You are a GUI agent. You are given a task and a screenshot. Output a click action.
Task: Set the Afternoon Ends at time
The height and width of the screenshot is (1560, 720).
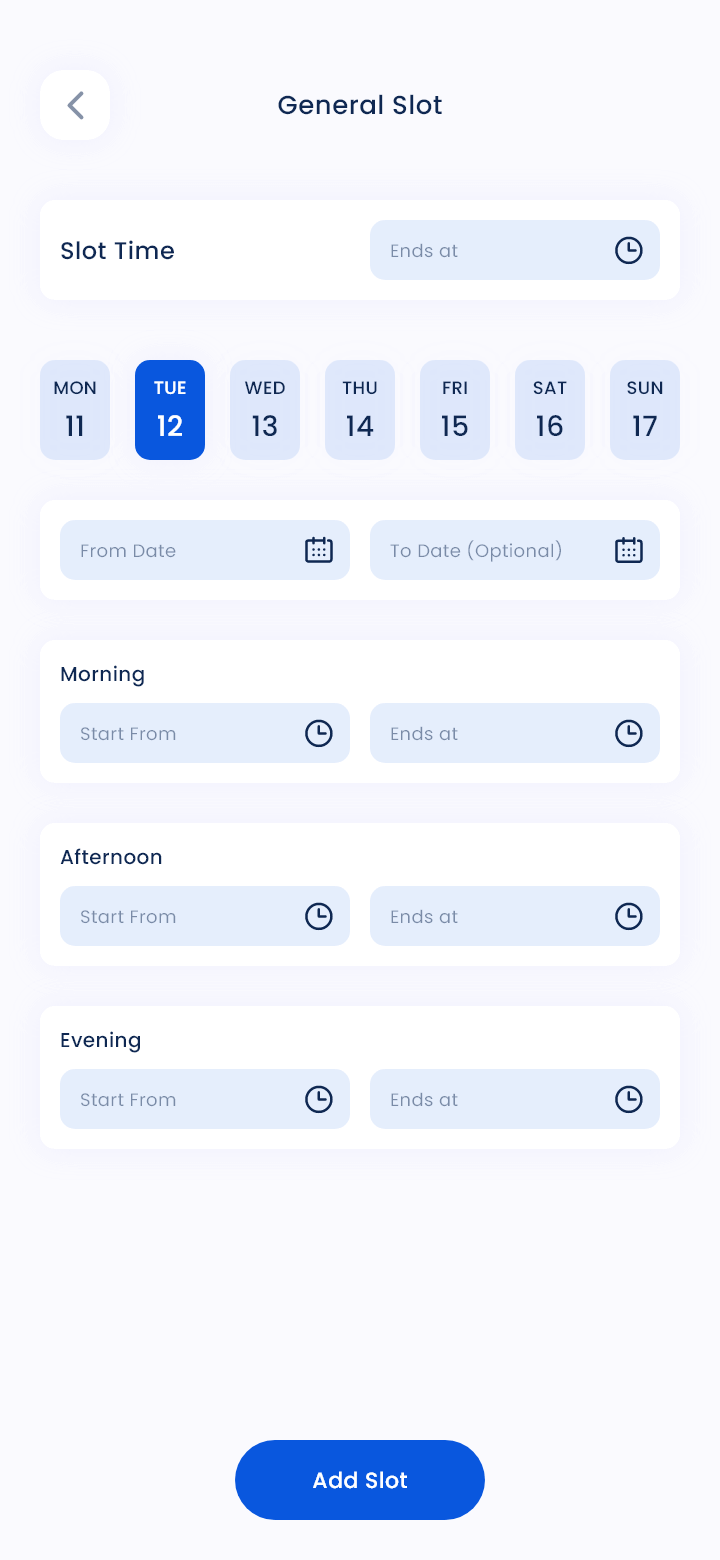[515, 916]
